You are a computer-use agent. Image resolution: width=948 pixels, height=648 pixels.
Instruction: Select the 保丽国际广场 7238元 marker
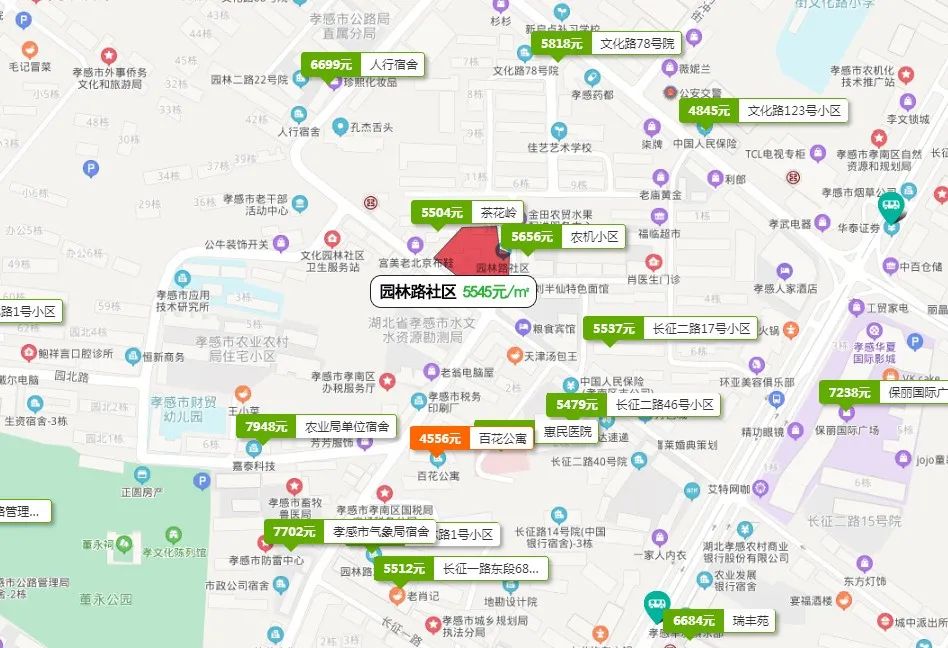[882, 393]
